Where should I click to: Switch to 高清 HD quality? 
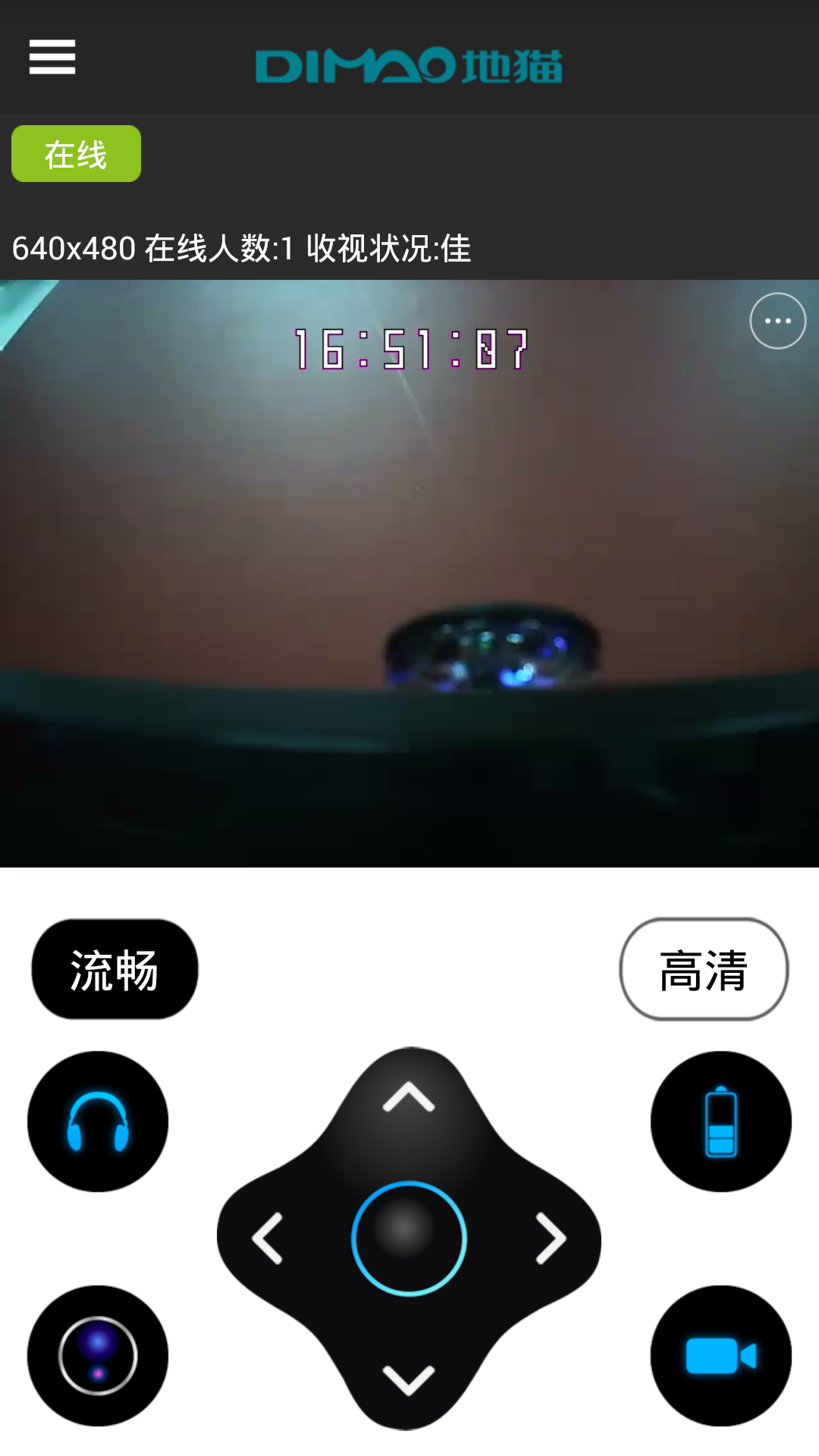pyautogui.click(x=704, y=969)
